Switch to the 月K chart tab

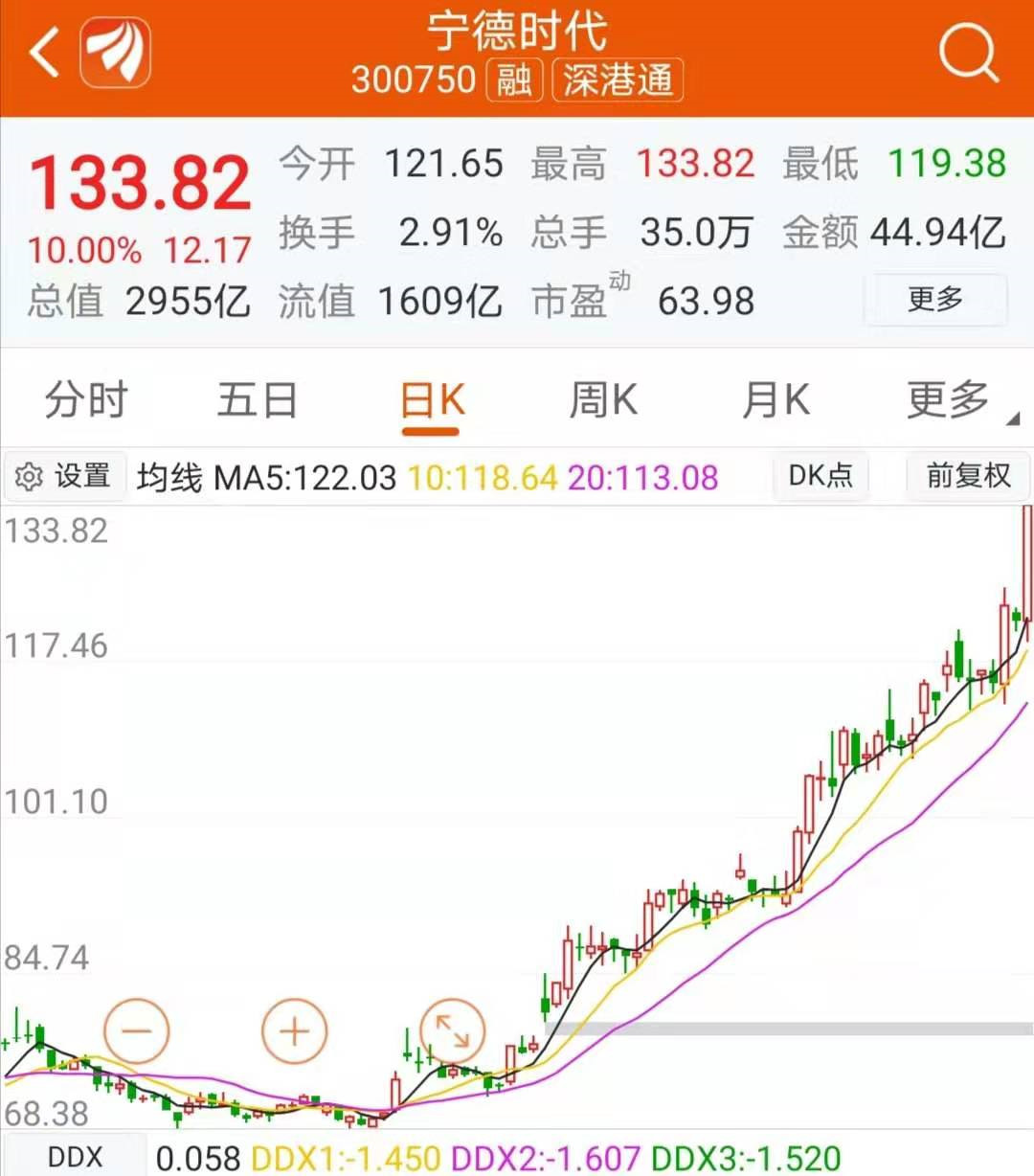tap(775, 400)
